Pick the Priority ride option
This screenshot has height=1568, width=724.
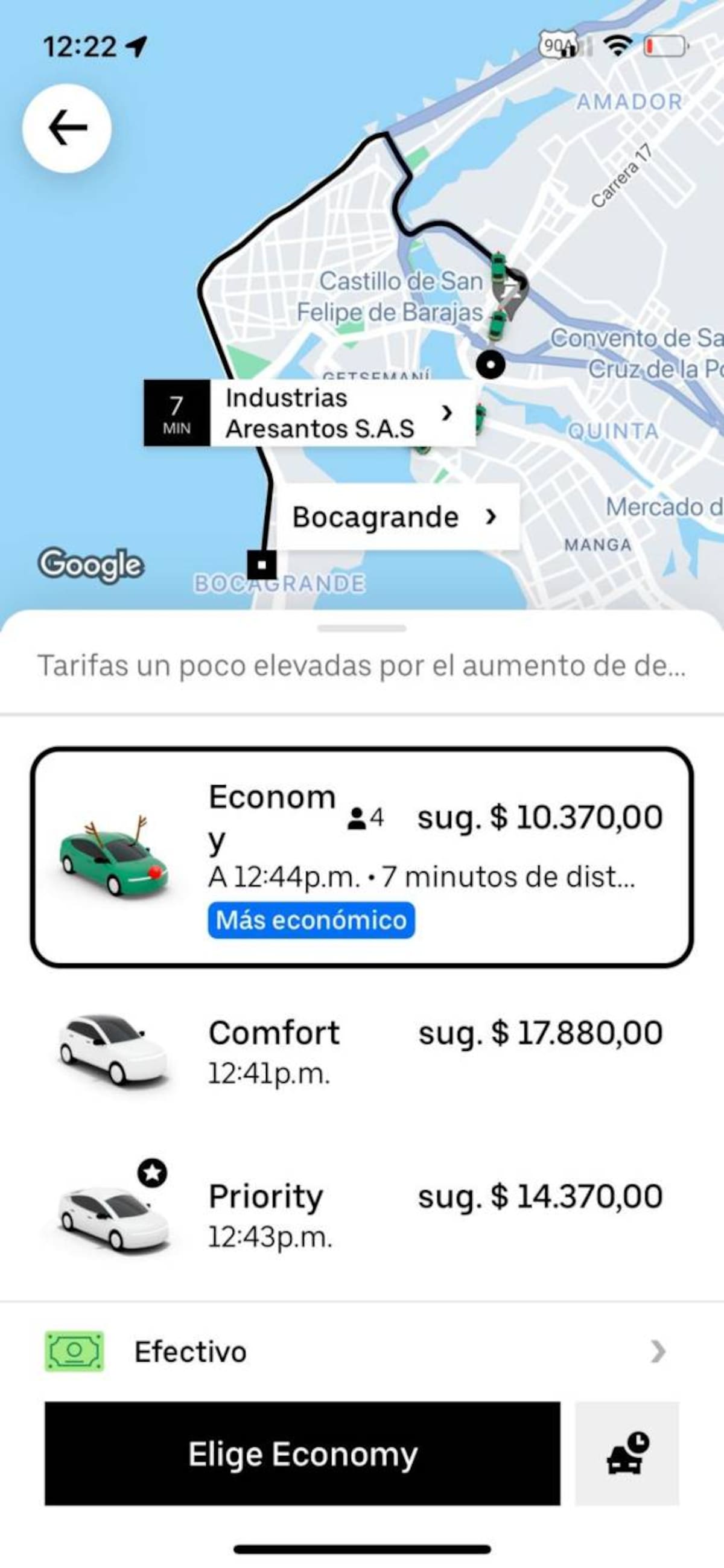(x=361, y=1214)
